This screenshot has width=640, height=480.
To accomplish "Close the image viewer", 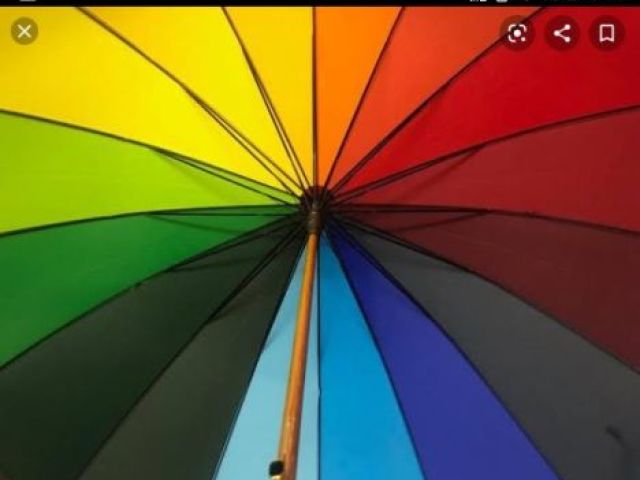I will coord(25,32).
